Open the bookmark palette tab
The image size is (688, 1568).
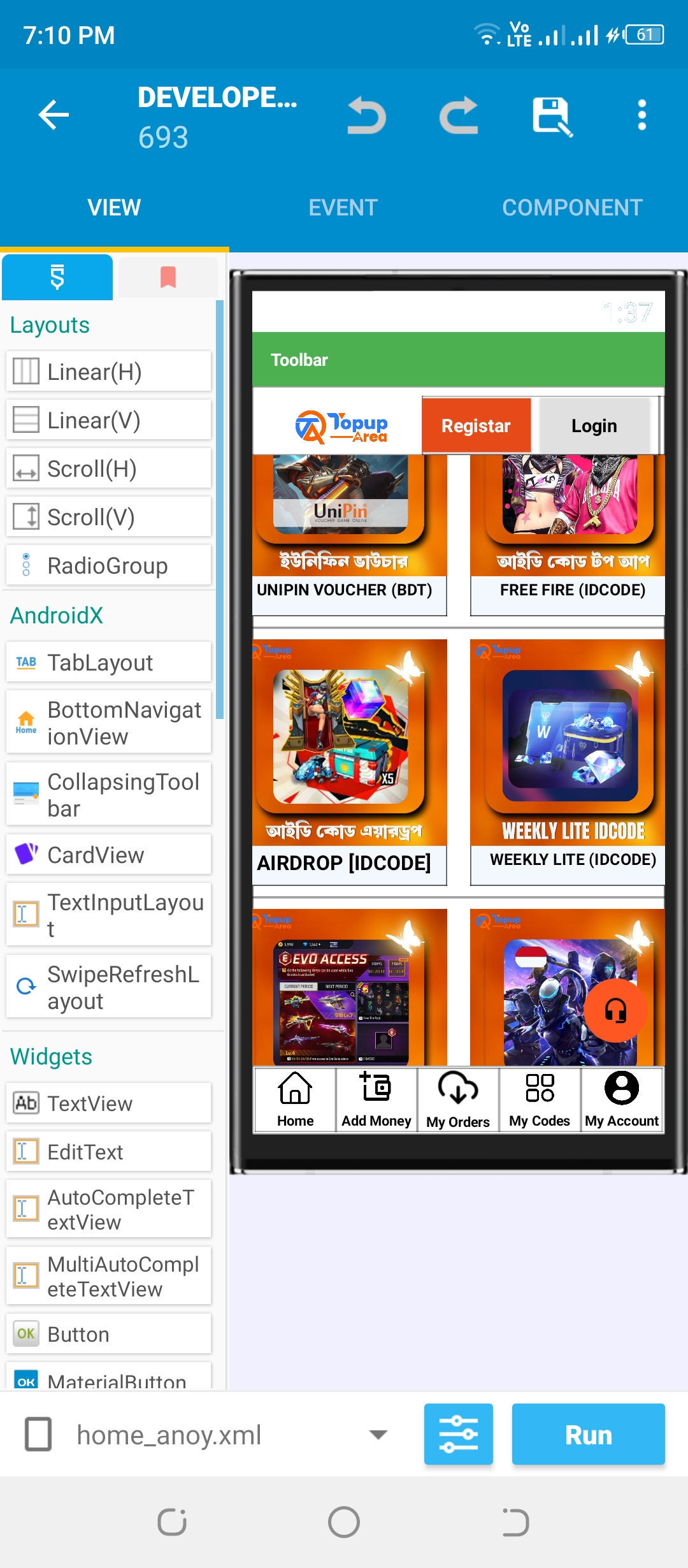click(x=168, y=277)
